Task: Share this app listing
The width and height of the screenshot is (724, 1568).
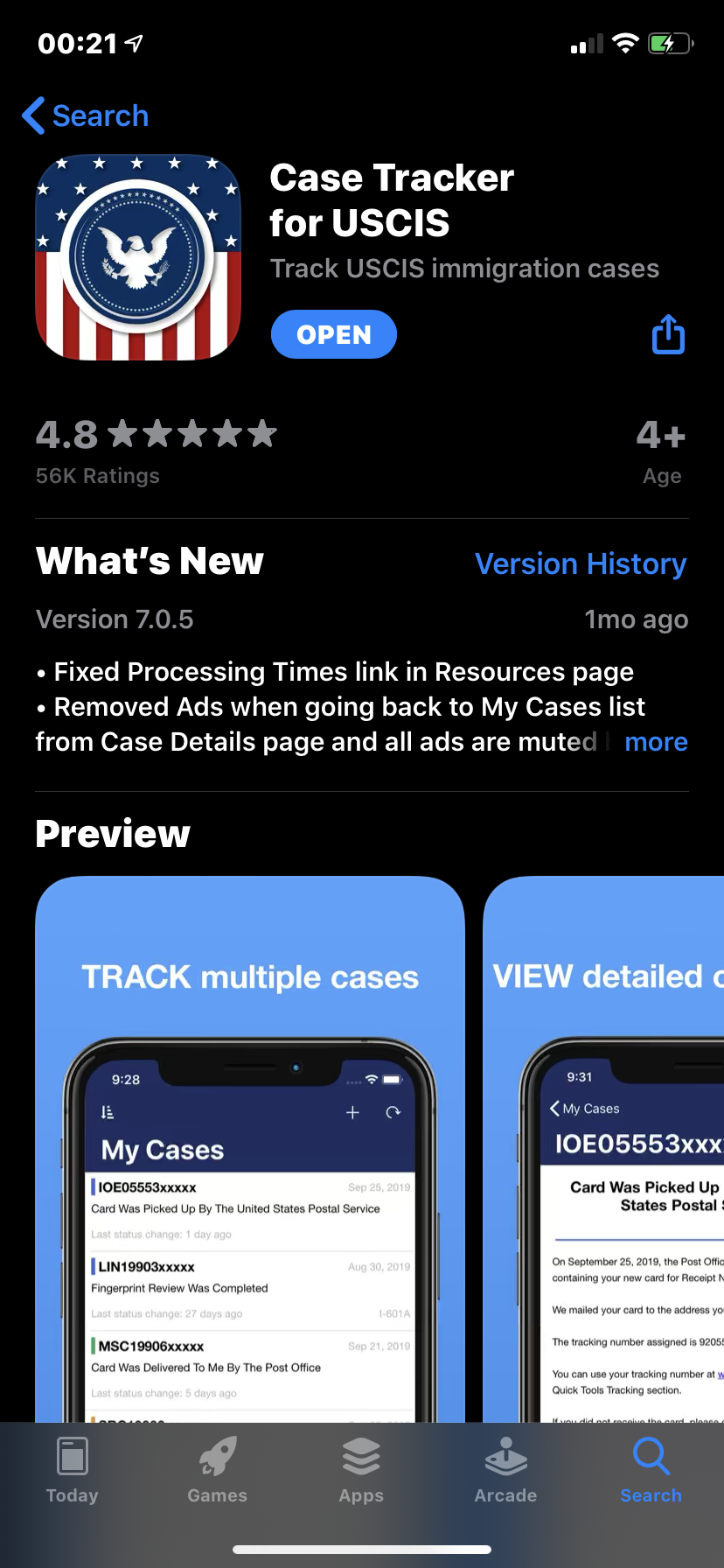Action: point(668,334)
